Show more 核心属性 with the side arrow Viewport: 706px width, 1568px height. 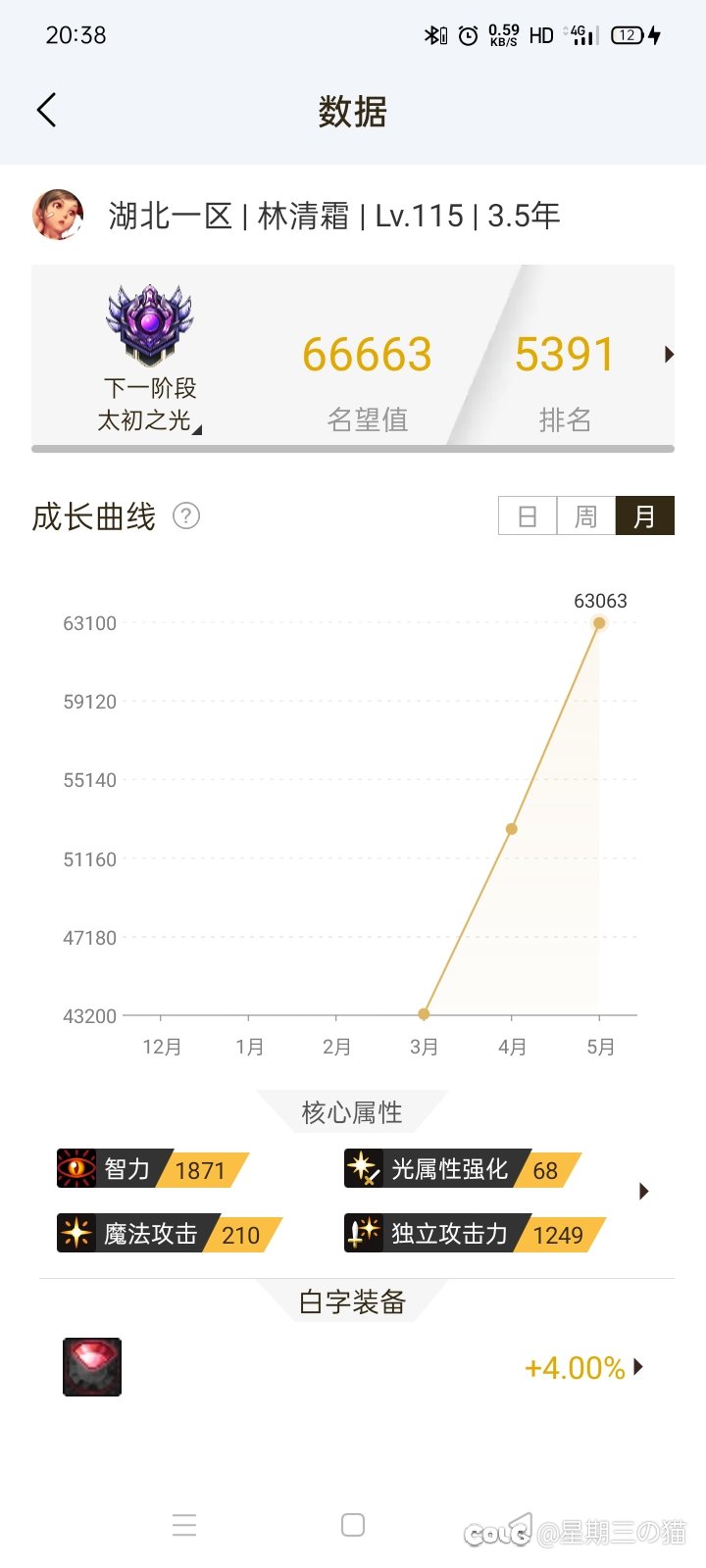[643, 1192]
